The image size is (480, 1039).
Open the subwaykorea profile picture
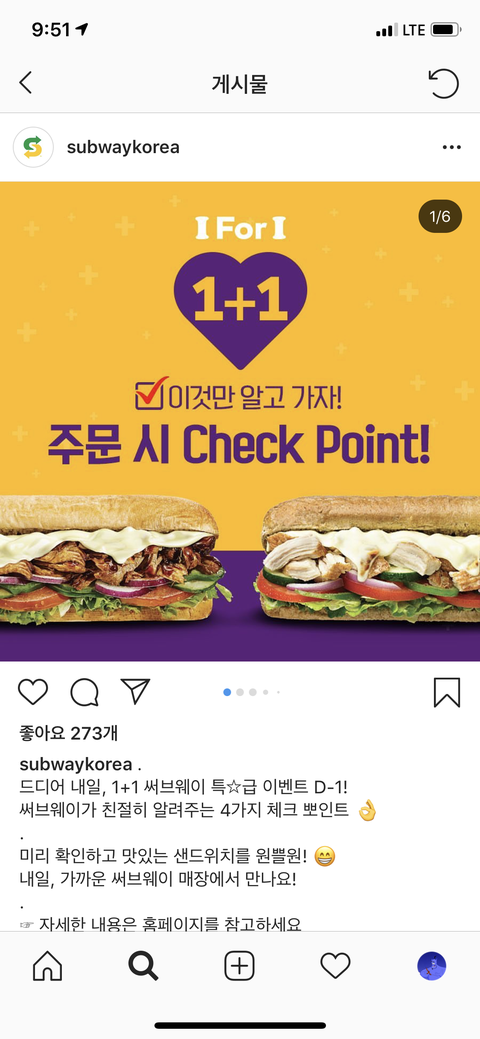(x=33, y=147)
